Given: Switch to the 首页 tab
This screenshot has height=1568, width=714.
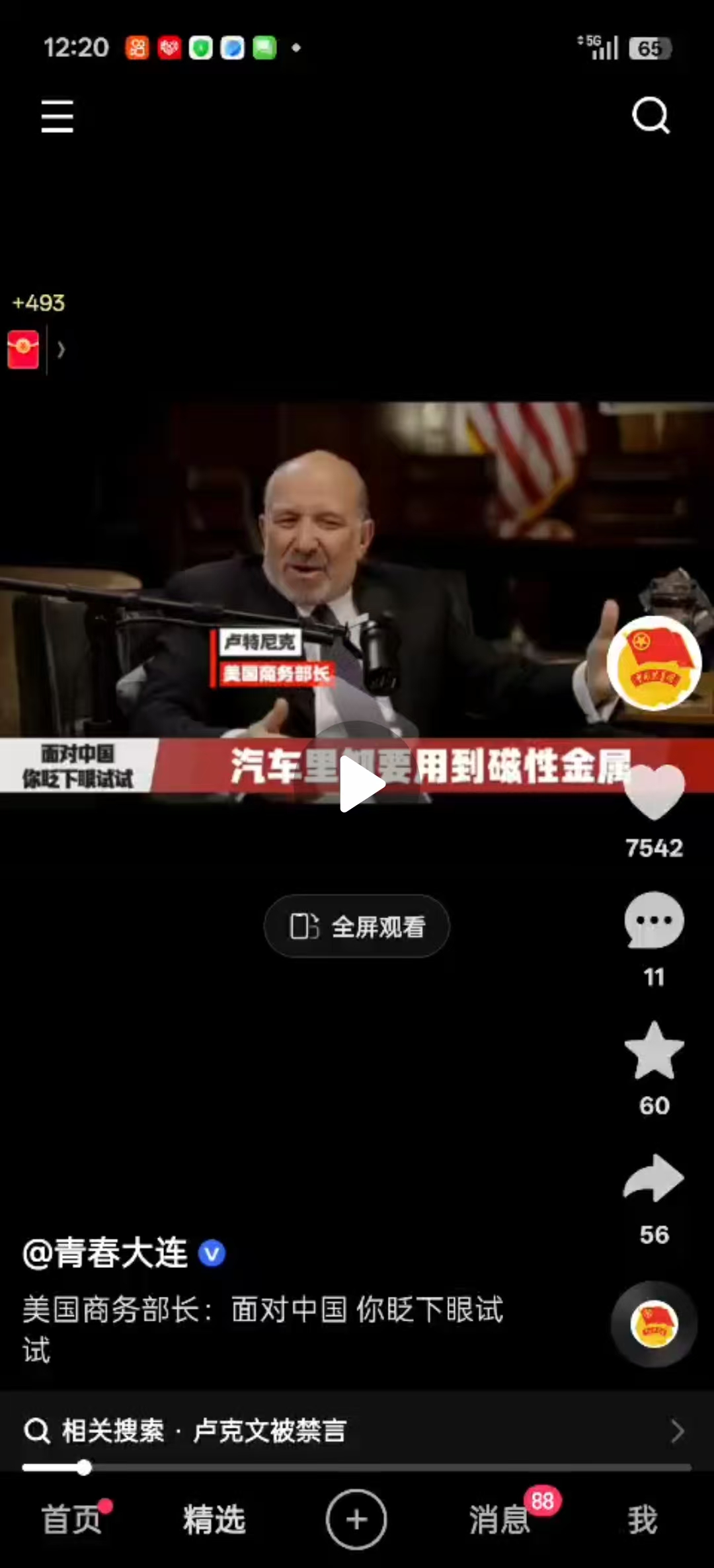Looking at the screenshot, I should (71, 1519).
